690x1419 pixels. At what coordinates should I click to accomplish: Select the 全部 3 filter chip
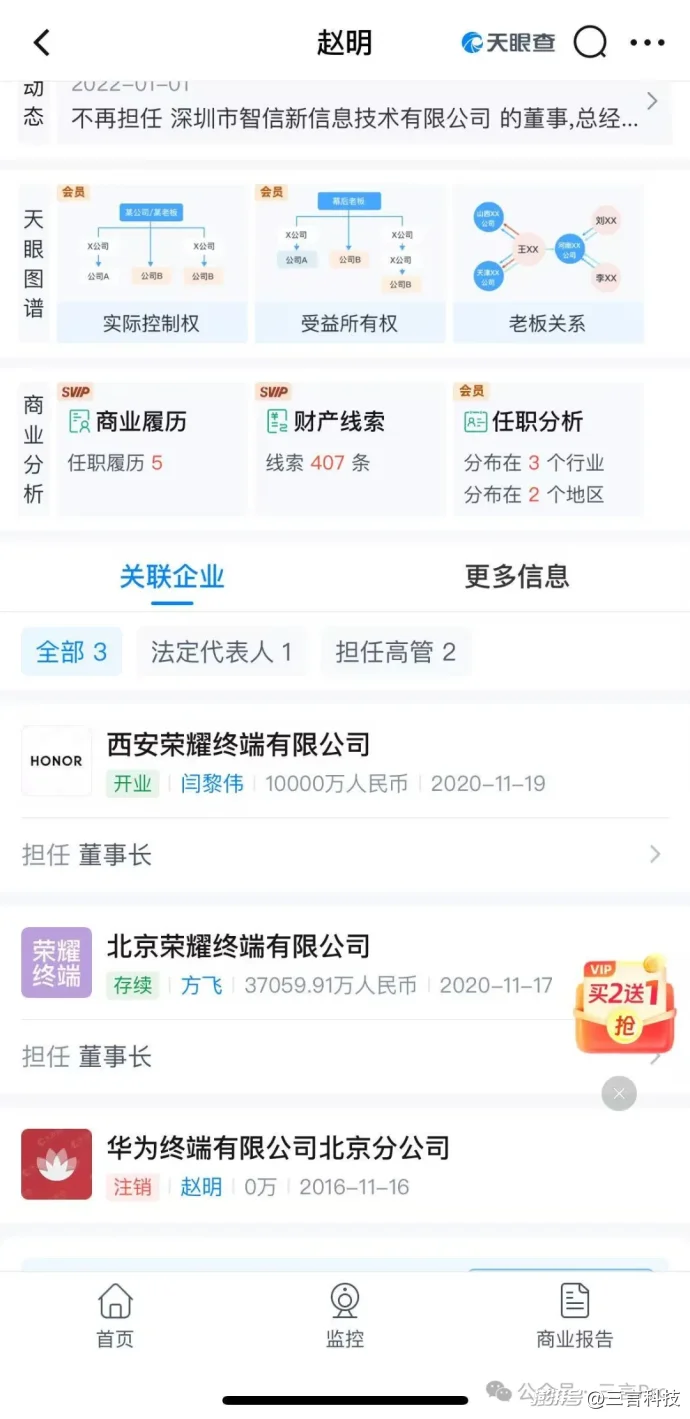71,652
